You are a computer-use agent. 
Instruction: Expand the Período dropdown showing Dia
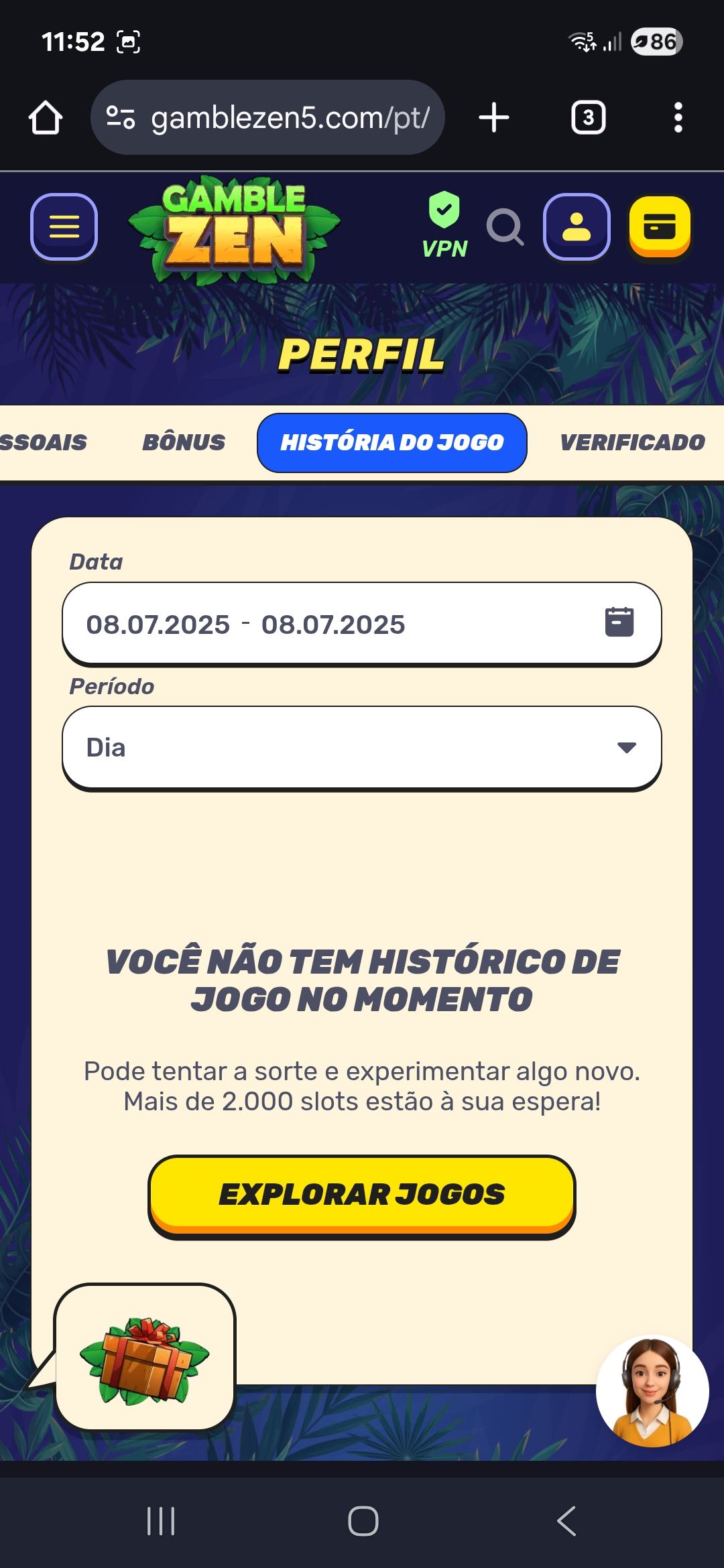361,748
